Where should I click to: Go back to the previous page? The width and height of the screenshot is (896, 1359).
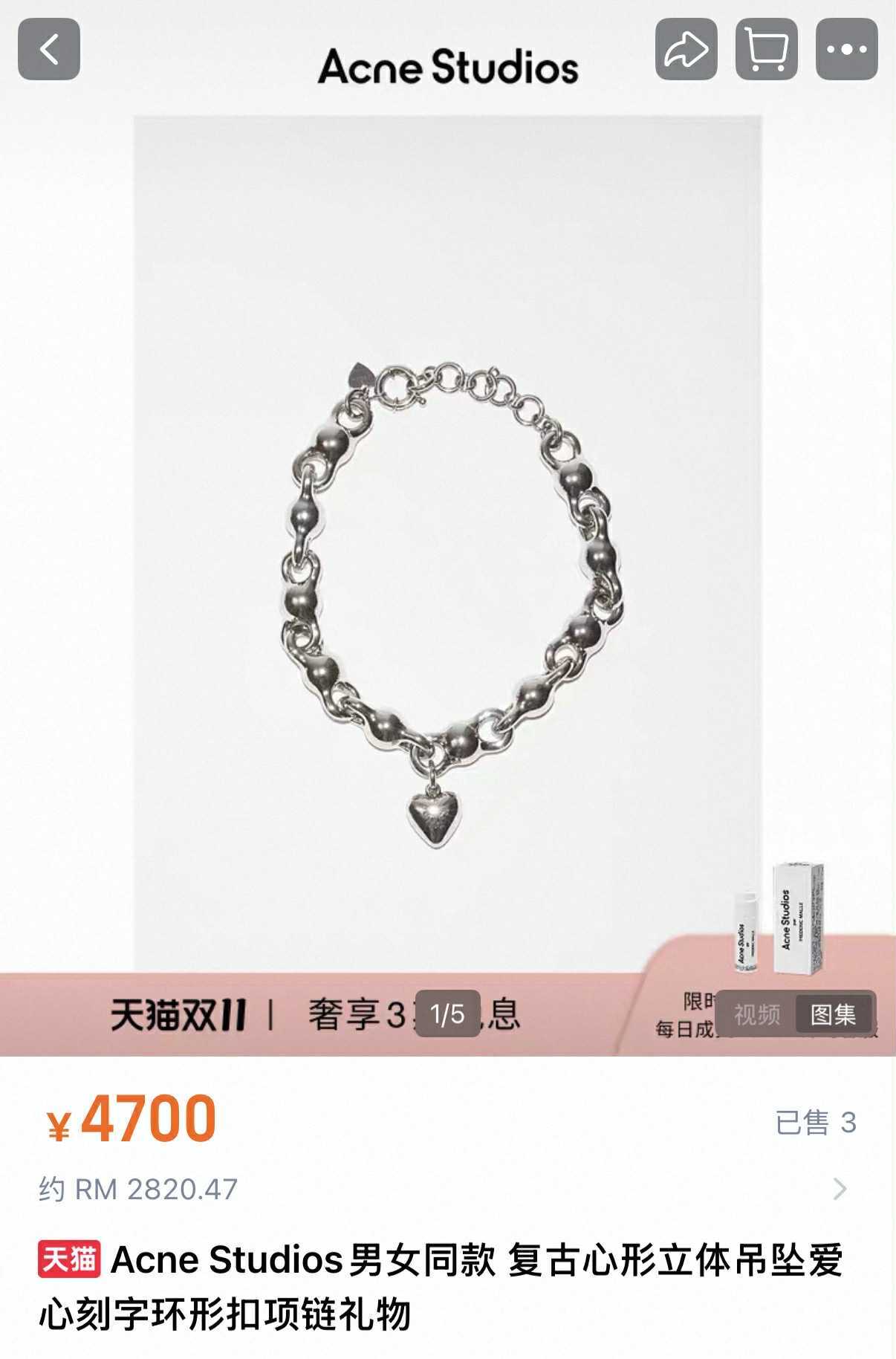[x=49, y=50]
